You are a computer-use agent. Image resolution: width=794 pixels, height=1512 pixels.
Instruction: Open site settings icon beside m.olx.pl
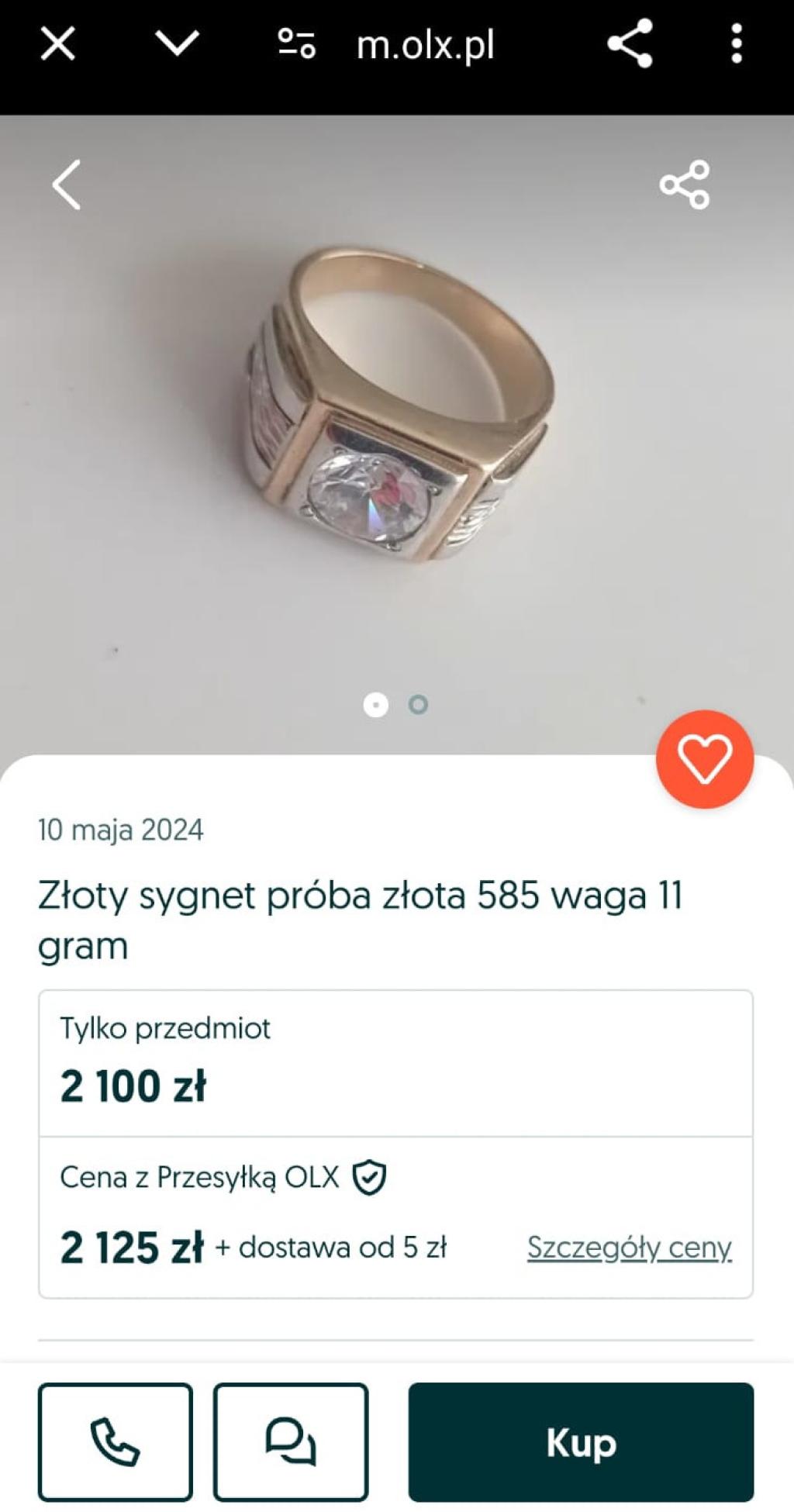[297, 44]
